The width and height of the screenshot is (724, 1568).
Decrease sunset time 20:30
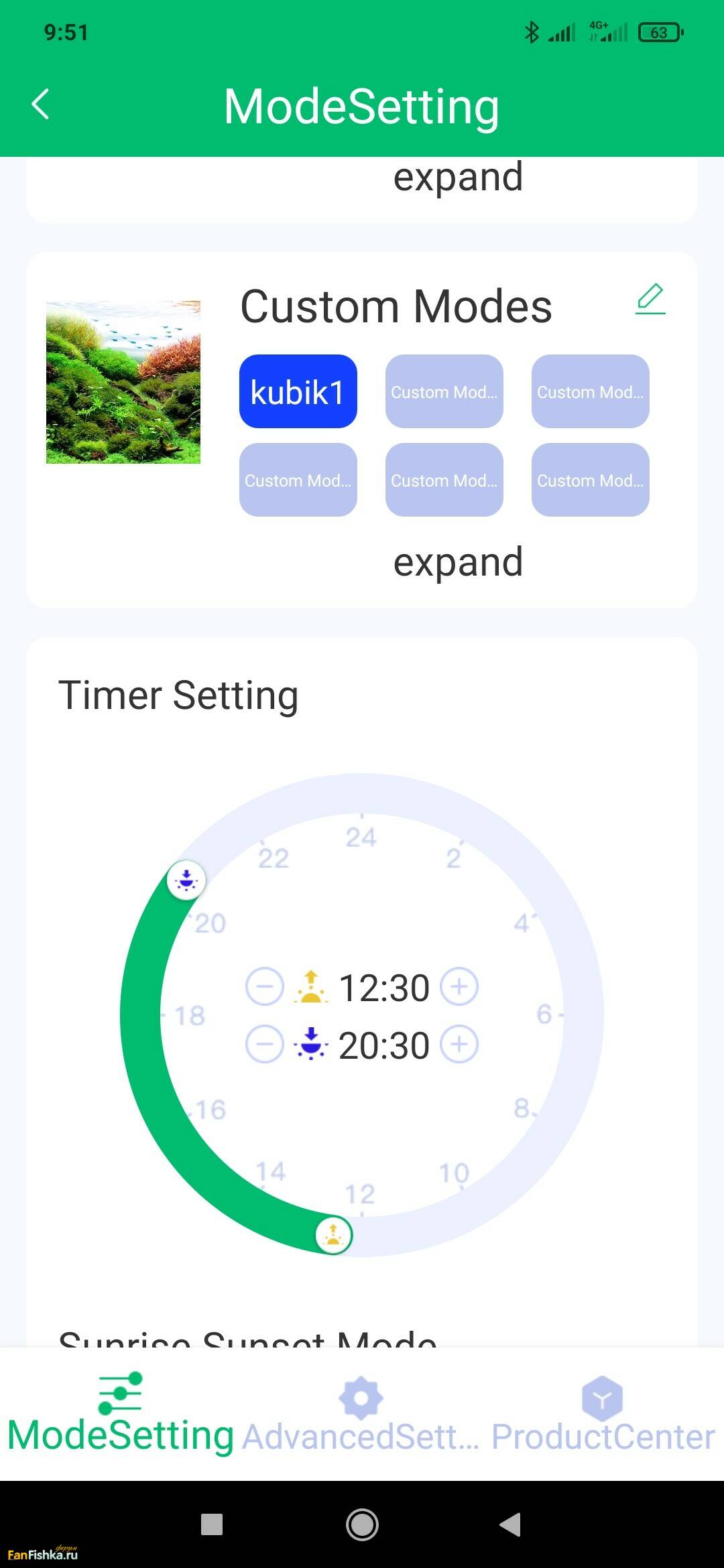coord(264,1045)
